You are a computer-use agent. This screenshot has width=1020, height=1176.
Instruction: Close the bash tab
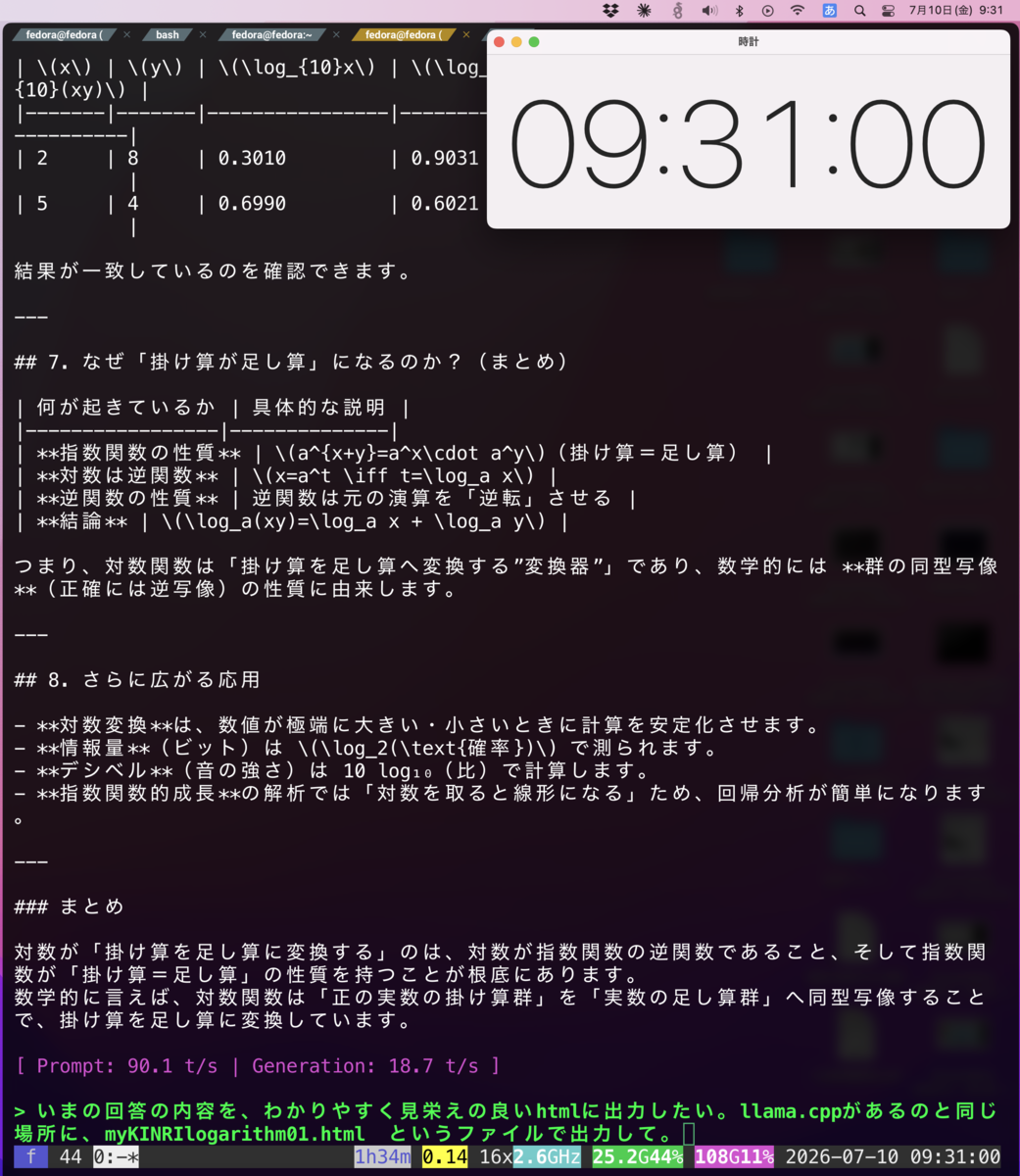(203, 34)
